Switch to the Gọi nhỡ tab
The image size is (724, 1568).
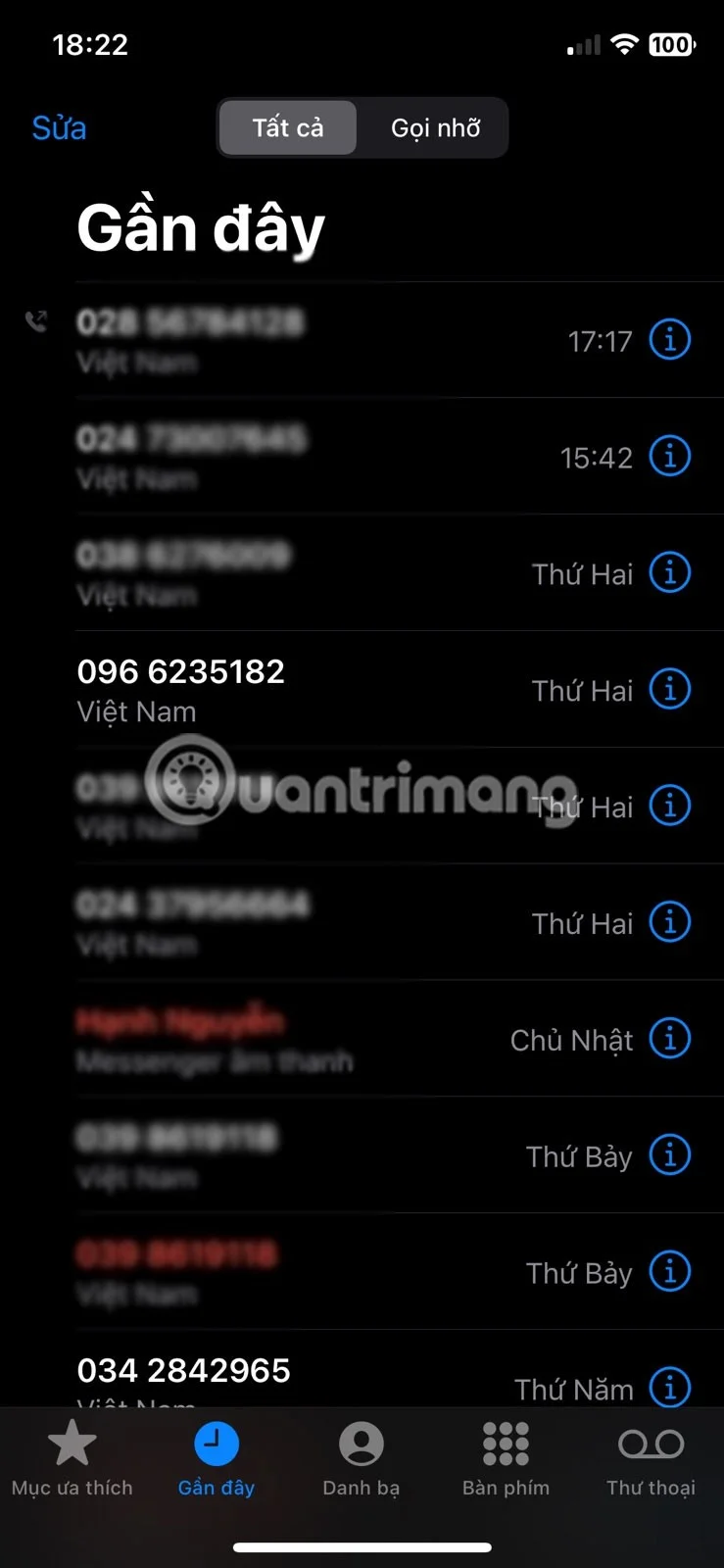coord(435,127)
